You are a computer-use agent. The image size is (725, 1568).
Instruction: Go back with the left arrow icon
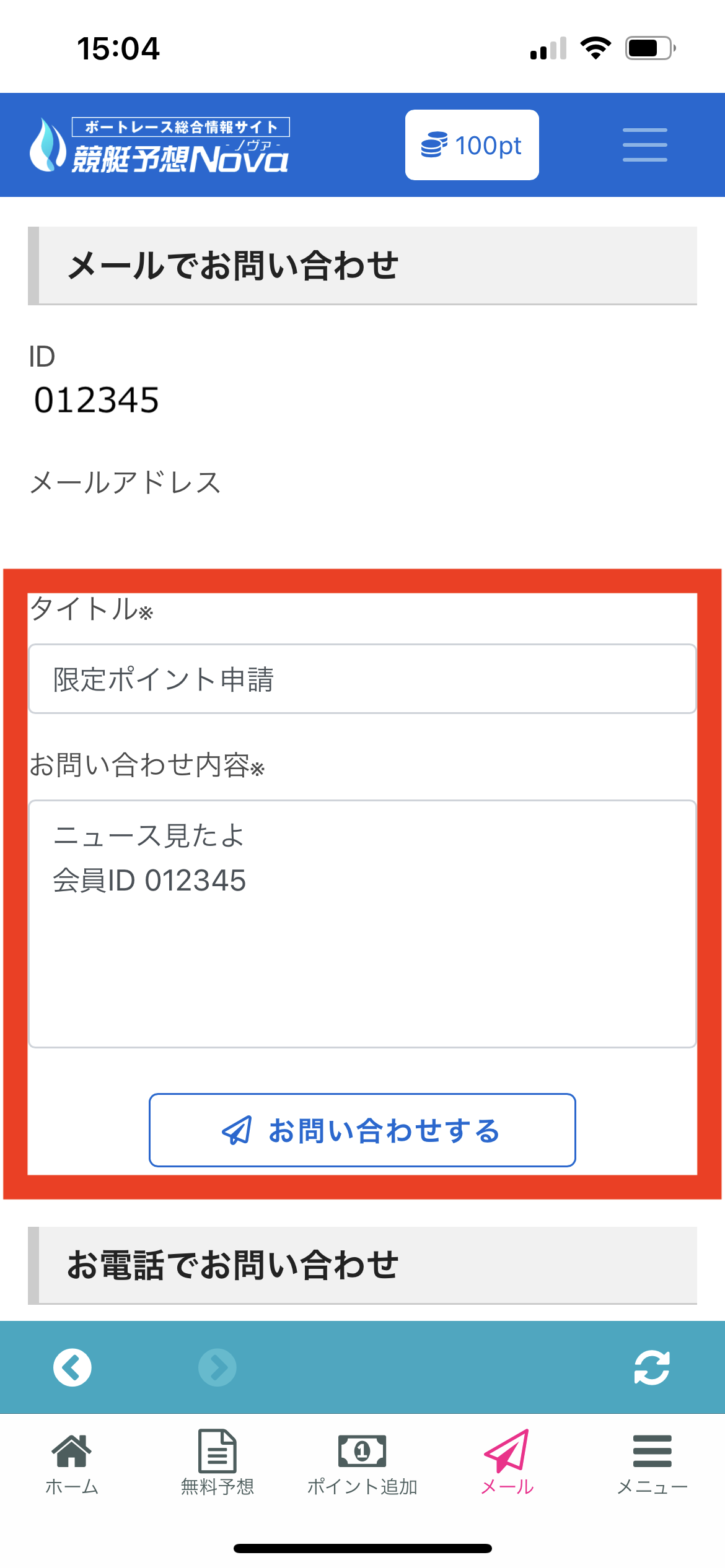(72, 1367)
